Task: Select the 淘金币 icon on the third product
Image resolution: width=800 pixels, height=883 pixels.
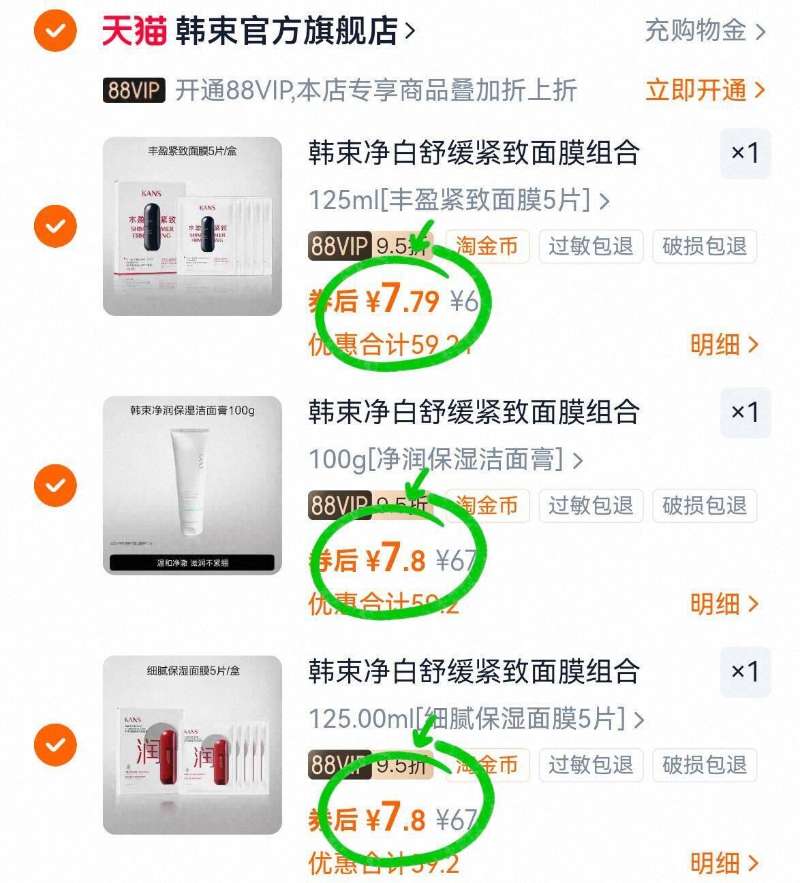Action: [487, 766]
